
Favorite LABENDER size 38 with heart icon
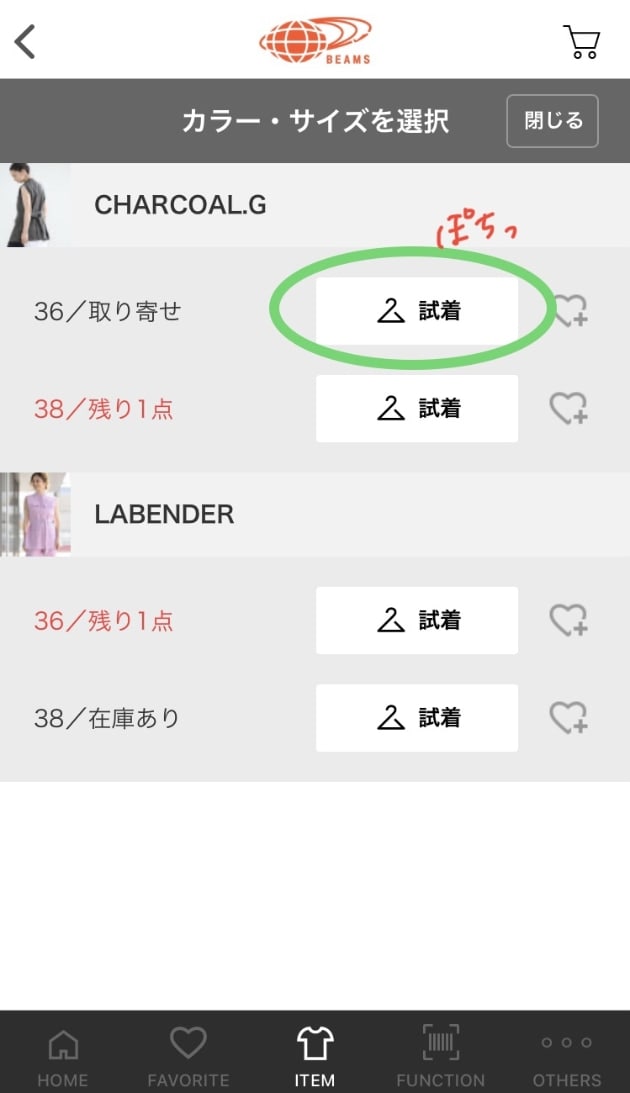pos(569,717)
